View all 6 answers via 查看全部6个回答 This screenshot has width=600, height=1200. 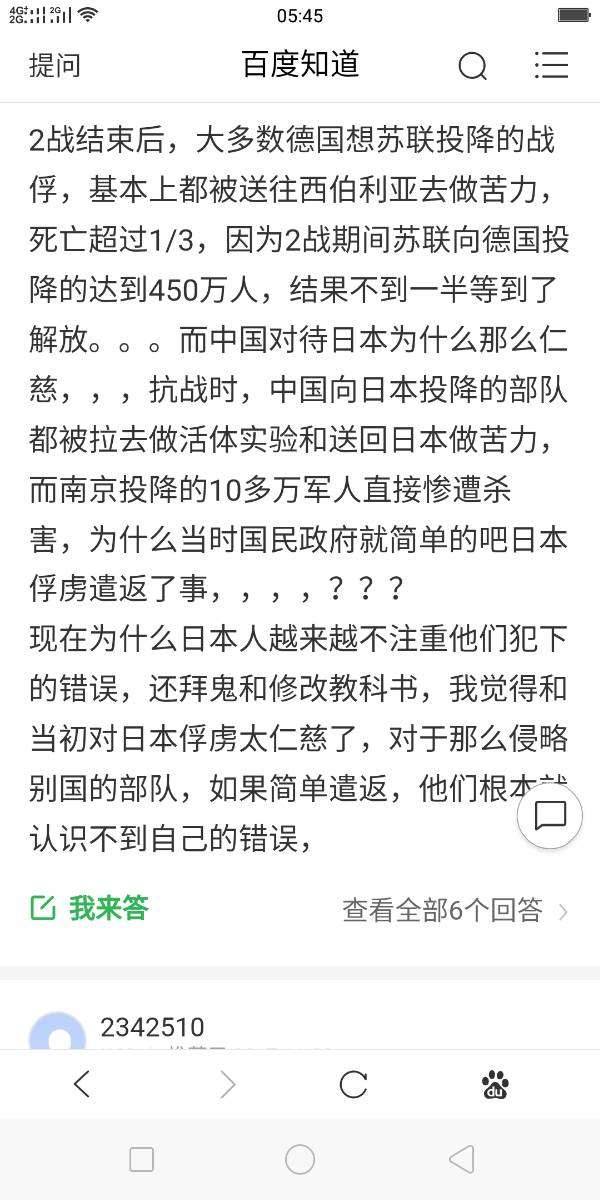click(454, 910)
